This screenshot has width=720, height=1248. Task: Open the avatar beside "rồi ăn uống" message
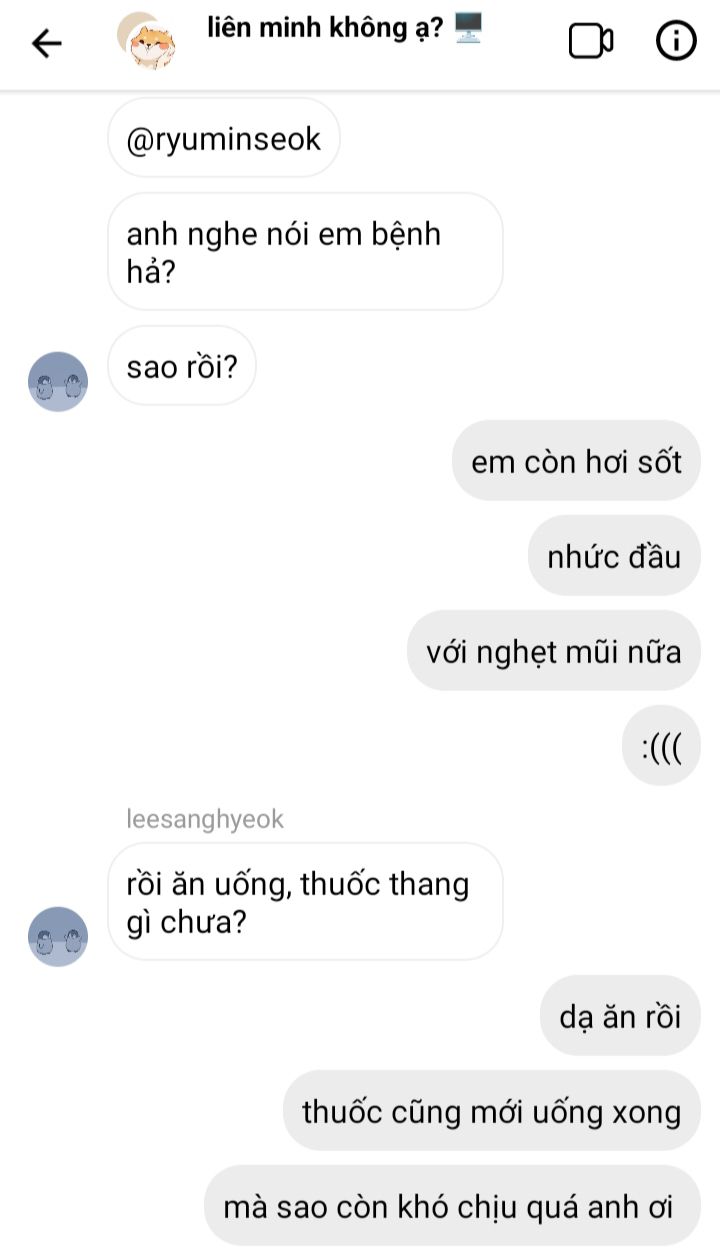[58, 936]
